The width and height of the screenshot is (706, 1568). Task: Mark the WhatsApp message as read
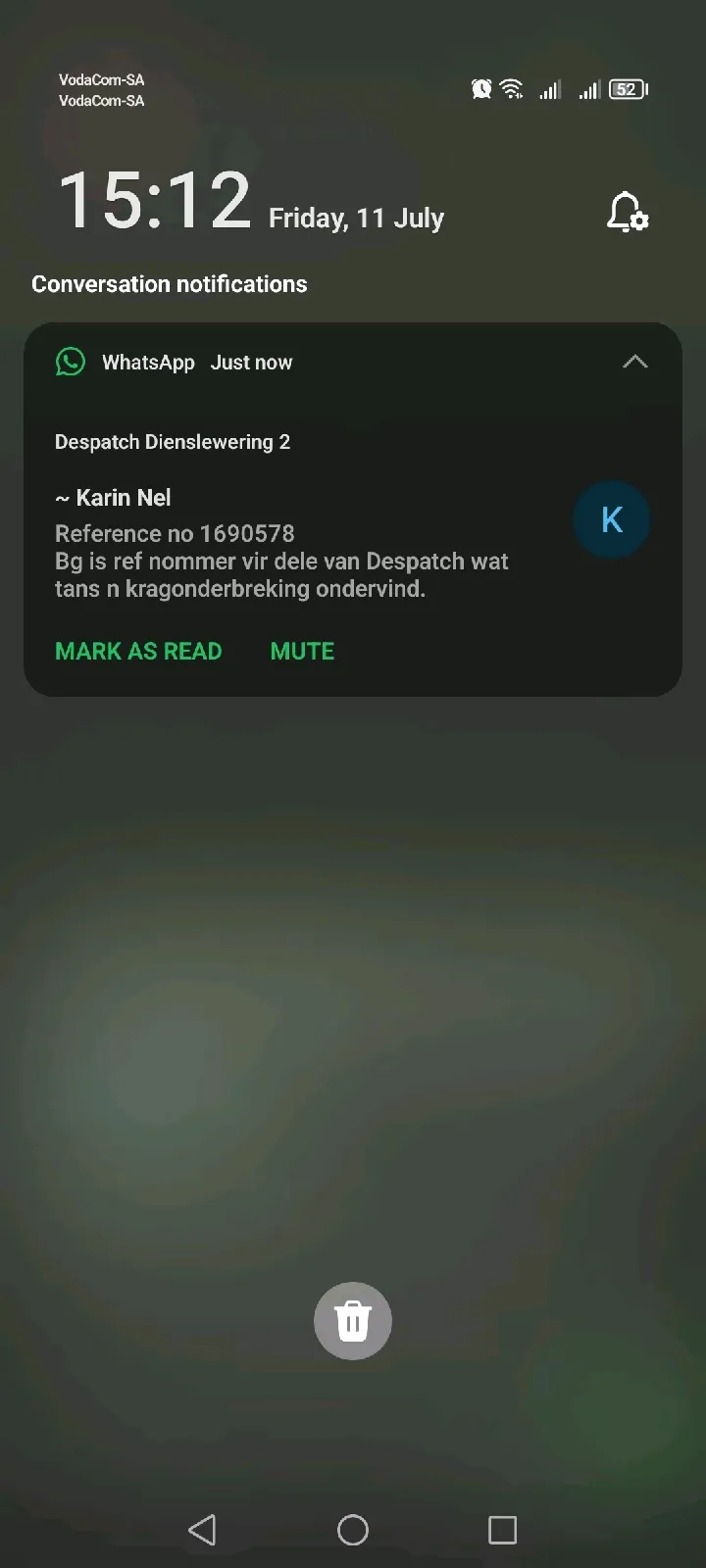pos(138,652)
